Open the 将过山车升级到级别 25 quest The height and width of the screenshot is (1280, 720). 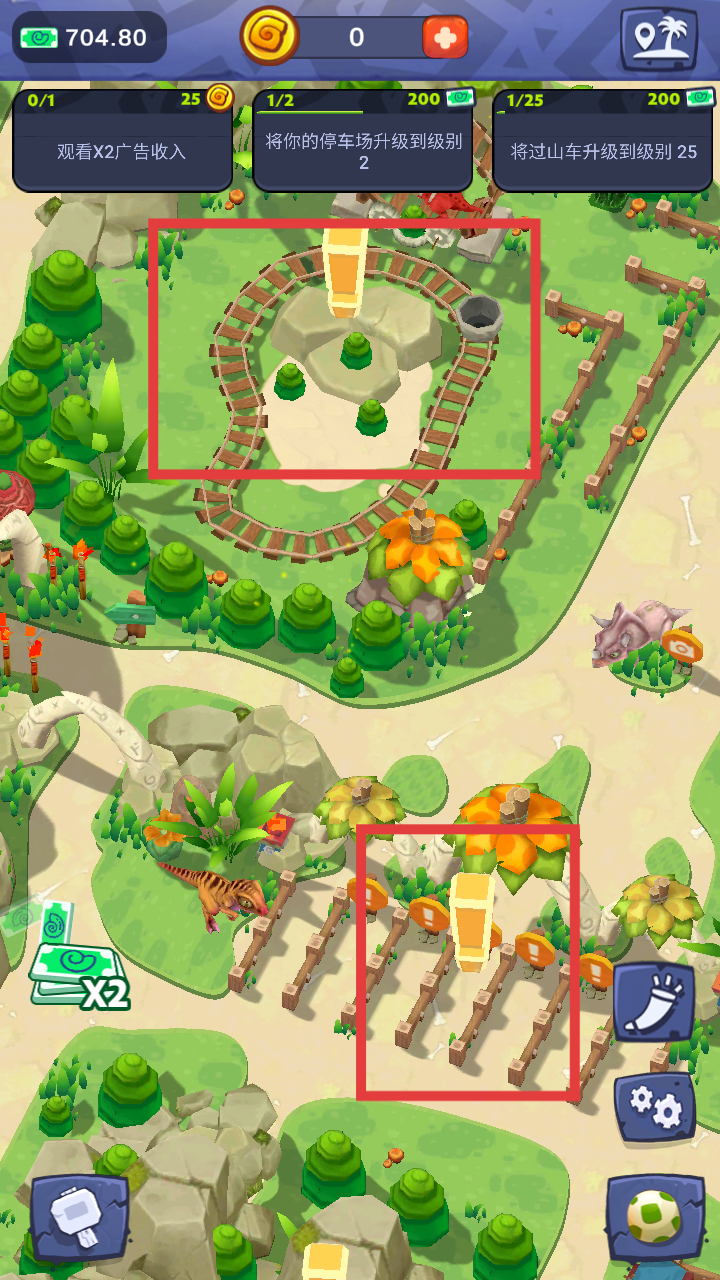(x=602, y=140)
